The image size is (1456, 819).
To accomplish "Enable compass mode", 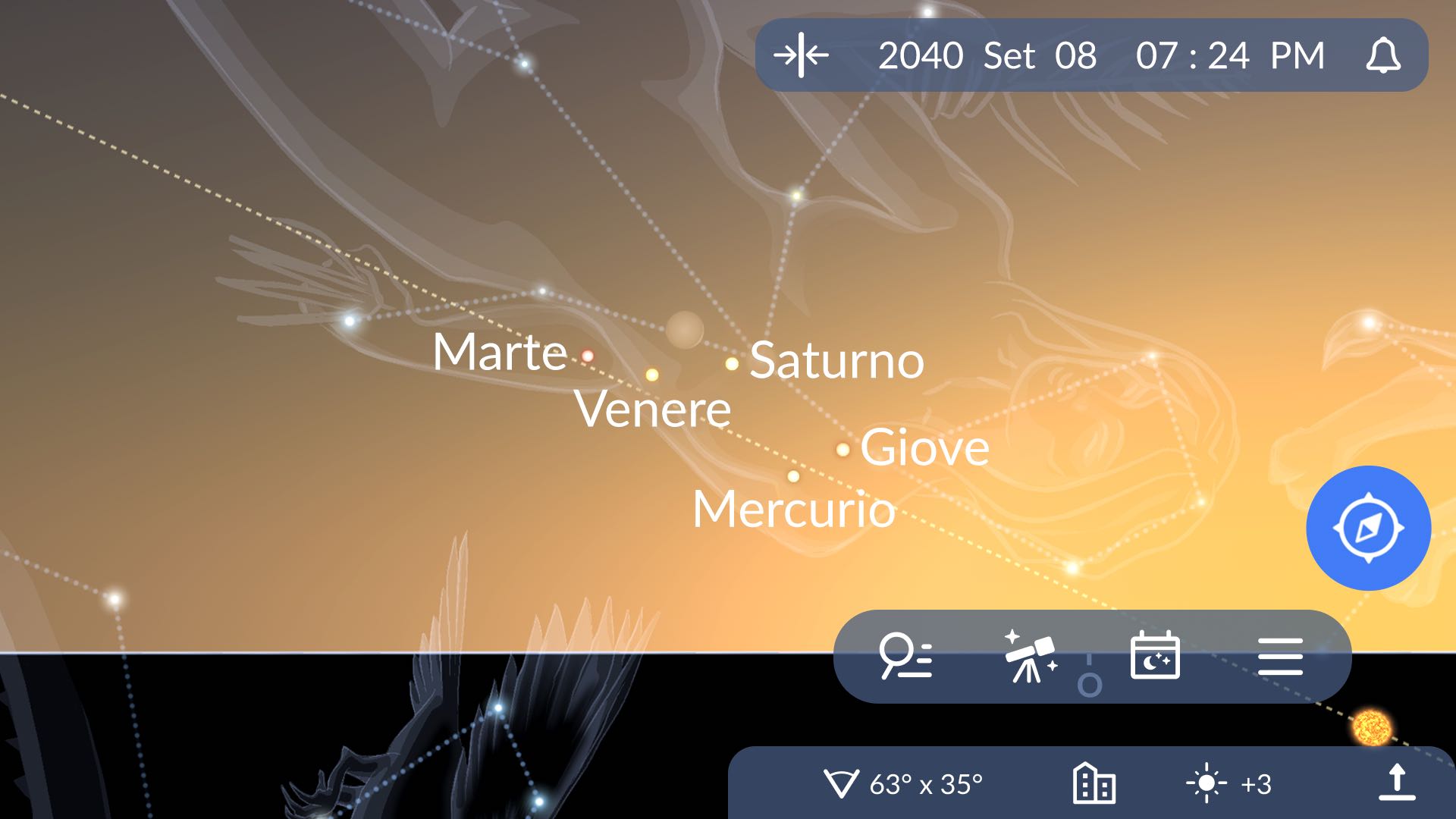I will [1368, 528].
